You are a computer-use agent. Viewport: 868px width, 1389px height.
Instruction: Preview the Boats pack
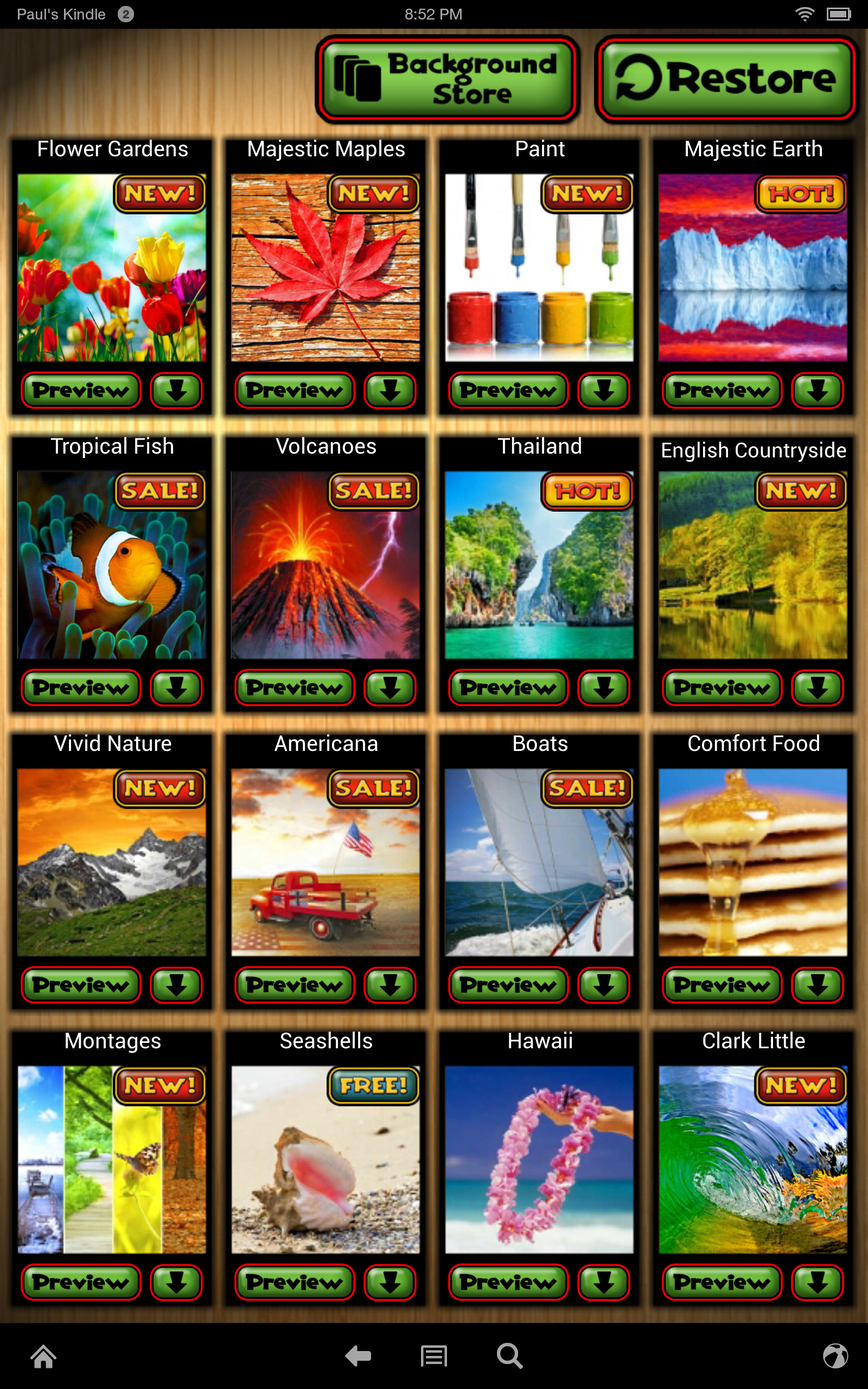coord(508,985)
